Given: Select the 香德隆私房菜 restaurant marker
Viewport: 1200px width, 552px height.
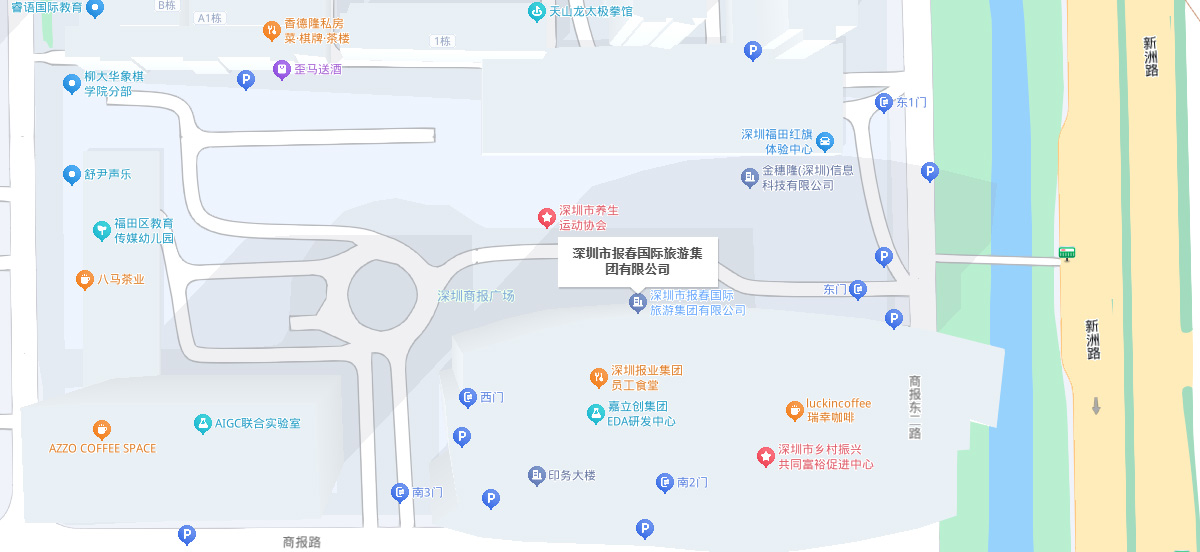Looking at the screenshot, I should click(271, 30).
